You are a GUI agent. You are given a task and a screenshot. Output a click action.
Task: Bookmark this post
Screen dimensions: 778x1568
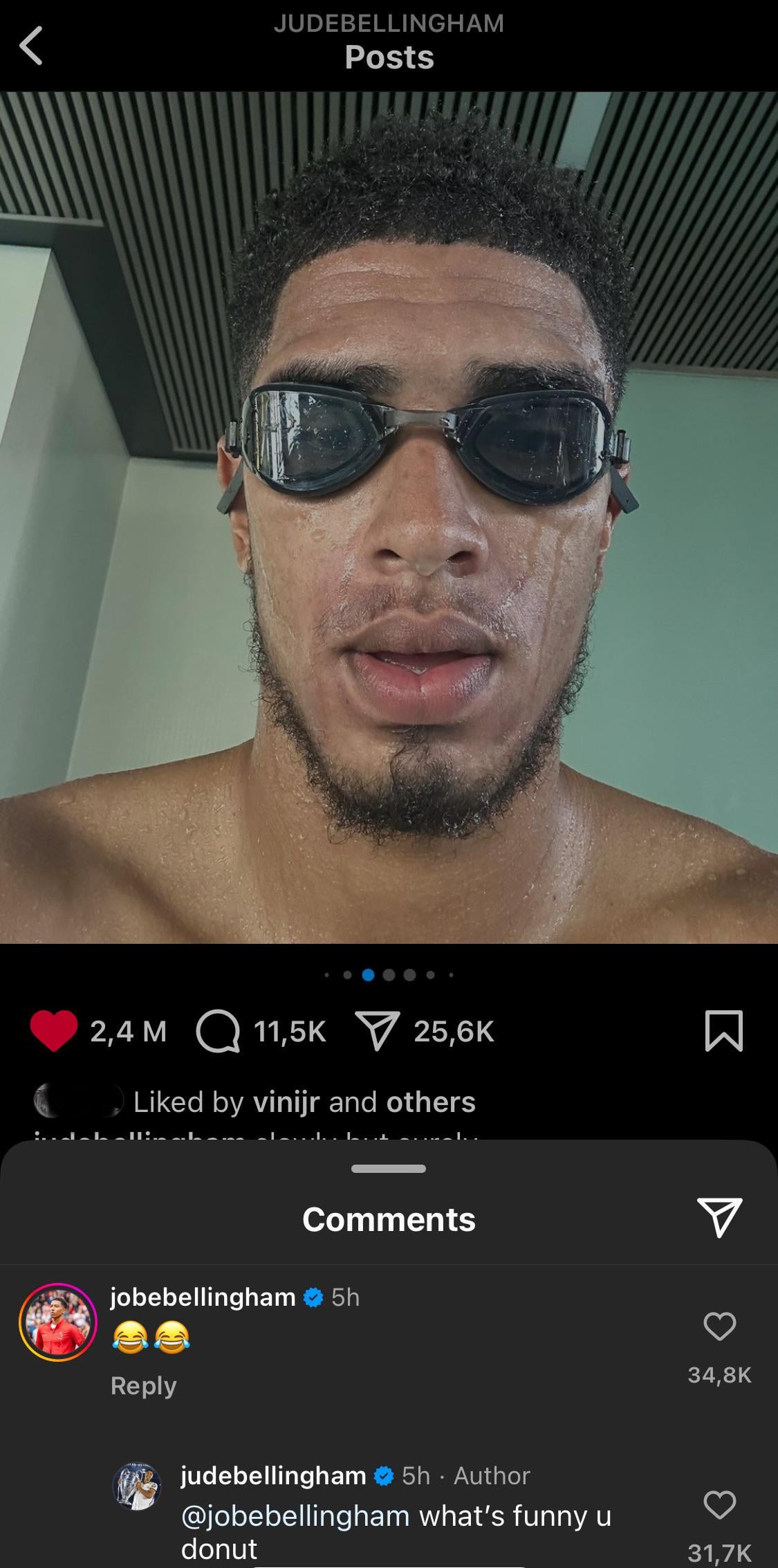click(723, 1031)
